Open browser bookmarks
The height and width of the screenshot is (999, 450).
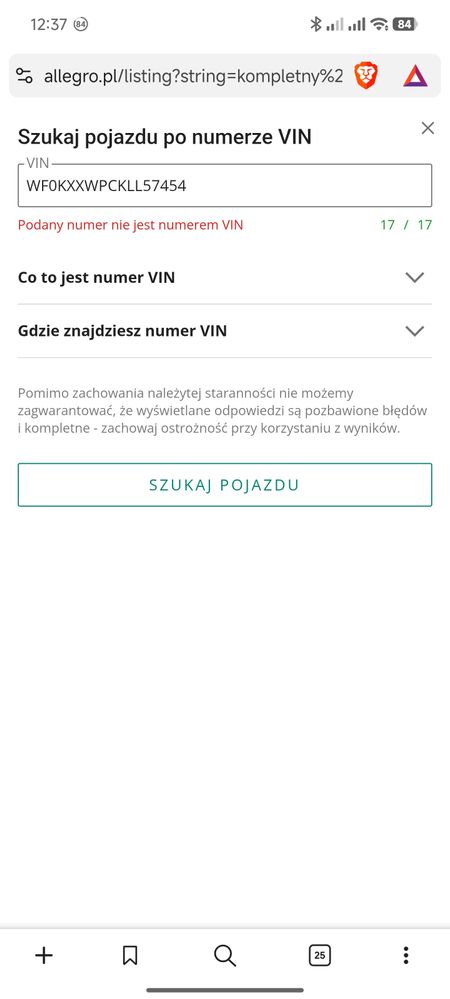coord(130,955)
